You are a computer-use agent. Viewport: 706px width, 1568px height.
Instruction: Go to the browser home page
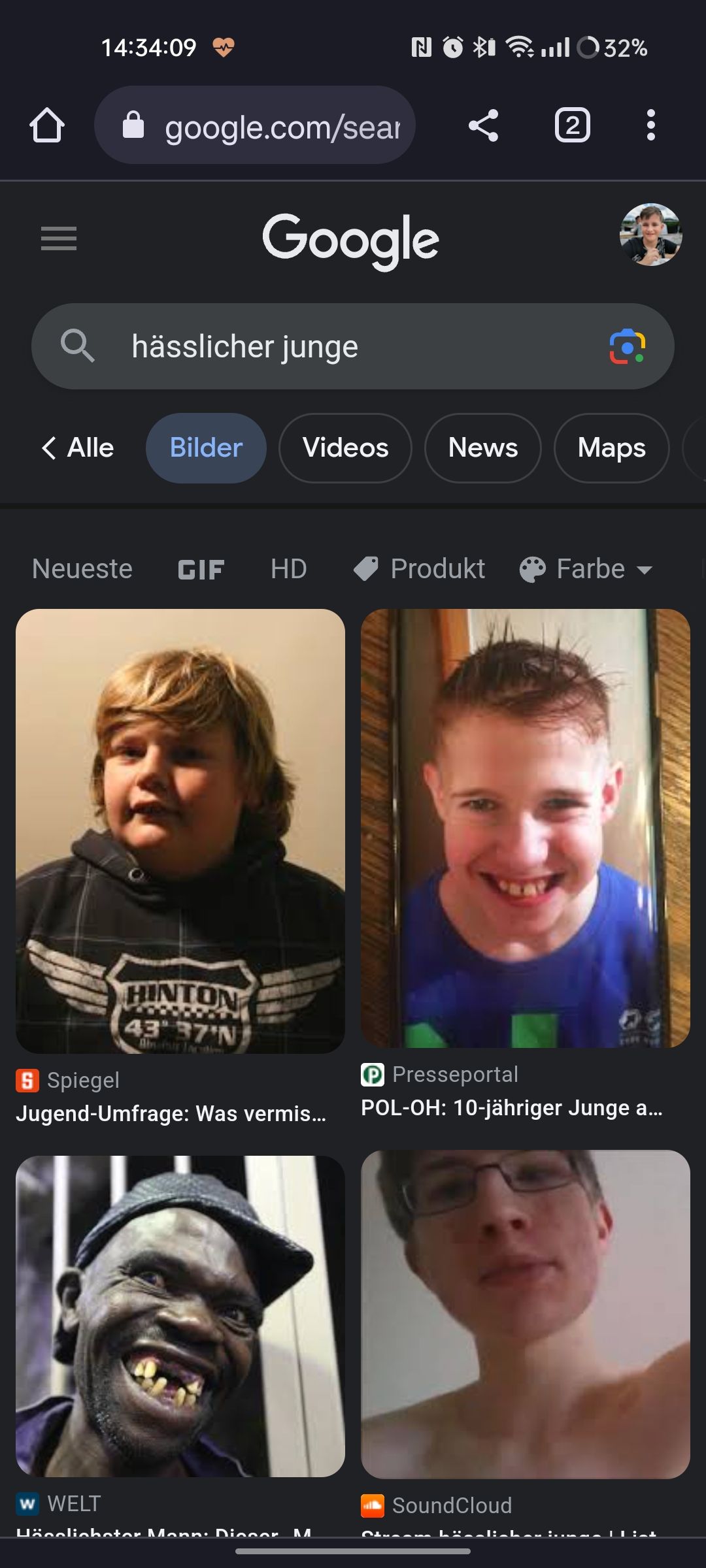click(x=47, y=125)
